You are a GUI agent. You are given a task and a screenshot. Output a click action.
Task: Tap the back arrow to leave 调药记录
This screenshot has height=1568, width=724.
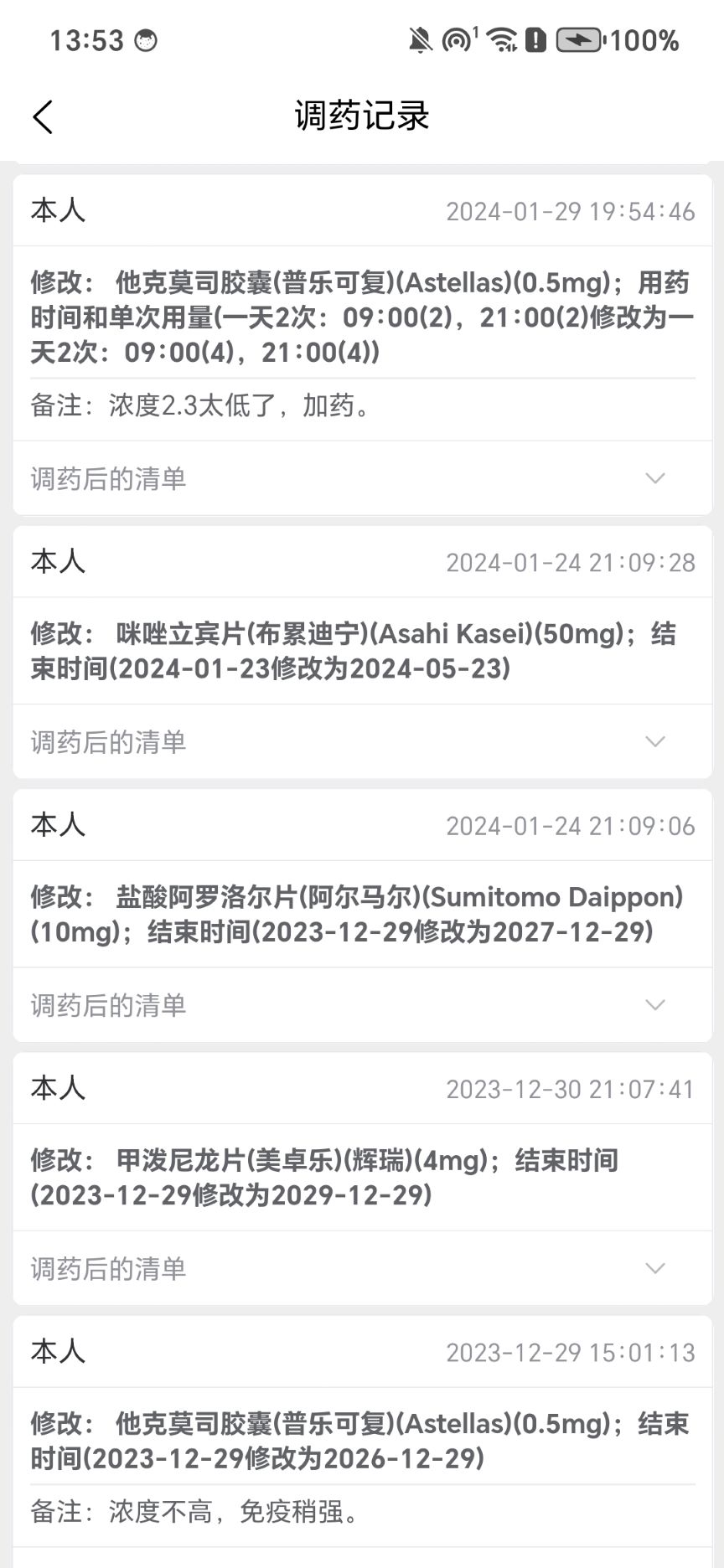42,116
